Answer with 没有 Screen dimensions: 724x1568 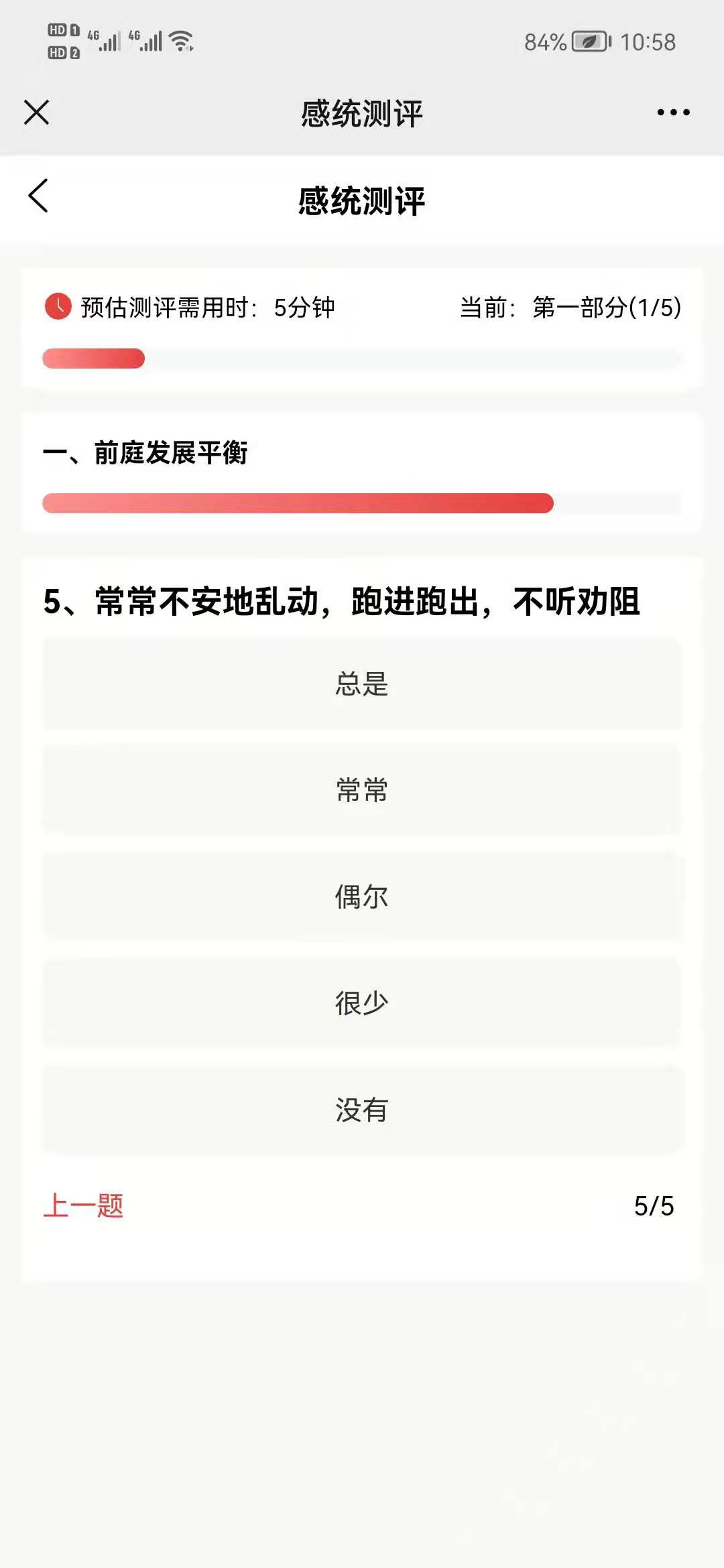pos(362,1110)
